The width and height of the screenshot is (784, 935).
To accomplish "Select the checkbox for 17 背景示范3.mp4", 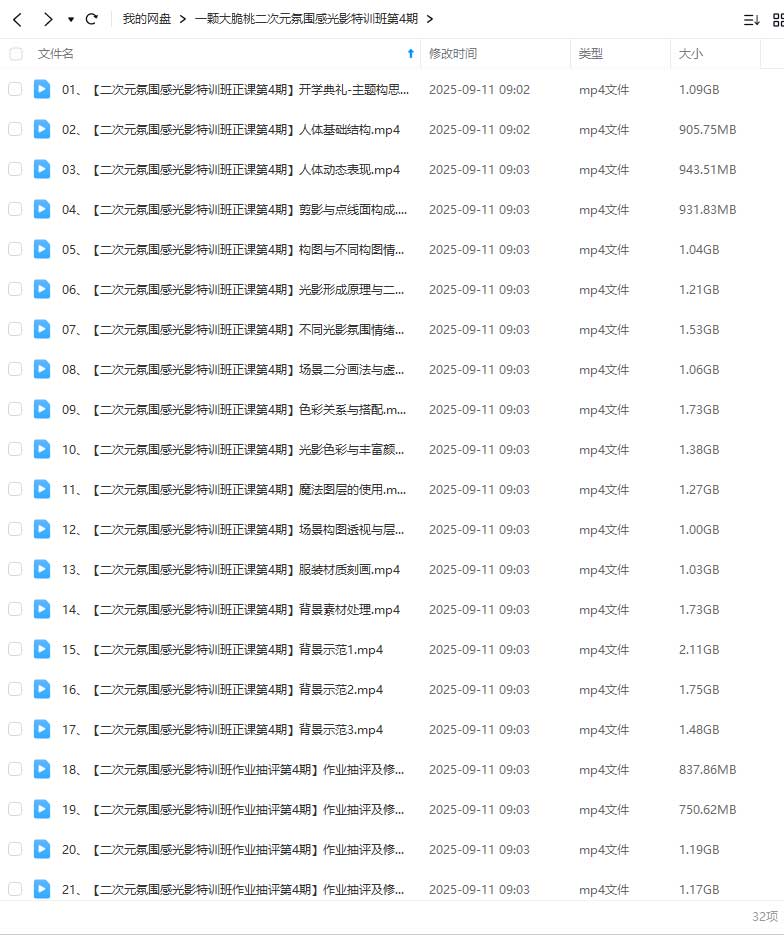I will (15, 729).
